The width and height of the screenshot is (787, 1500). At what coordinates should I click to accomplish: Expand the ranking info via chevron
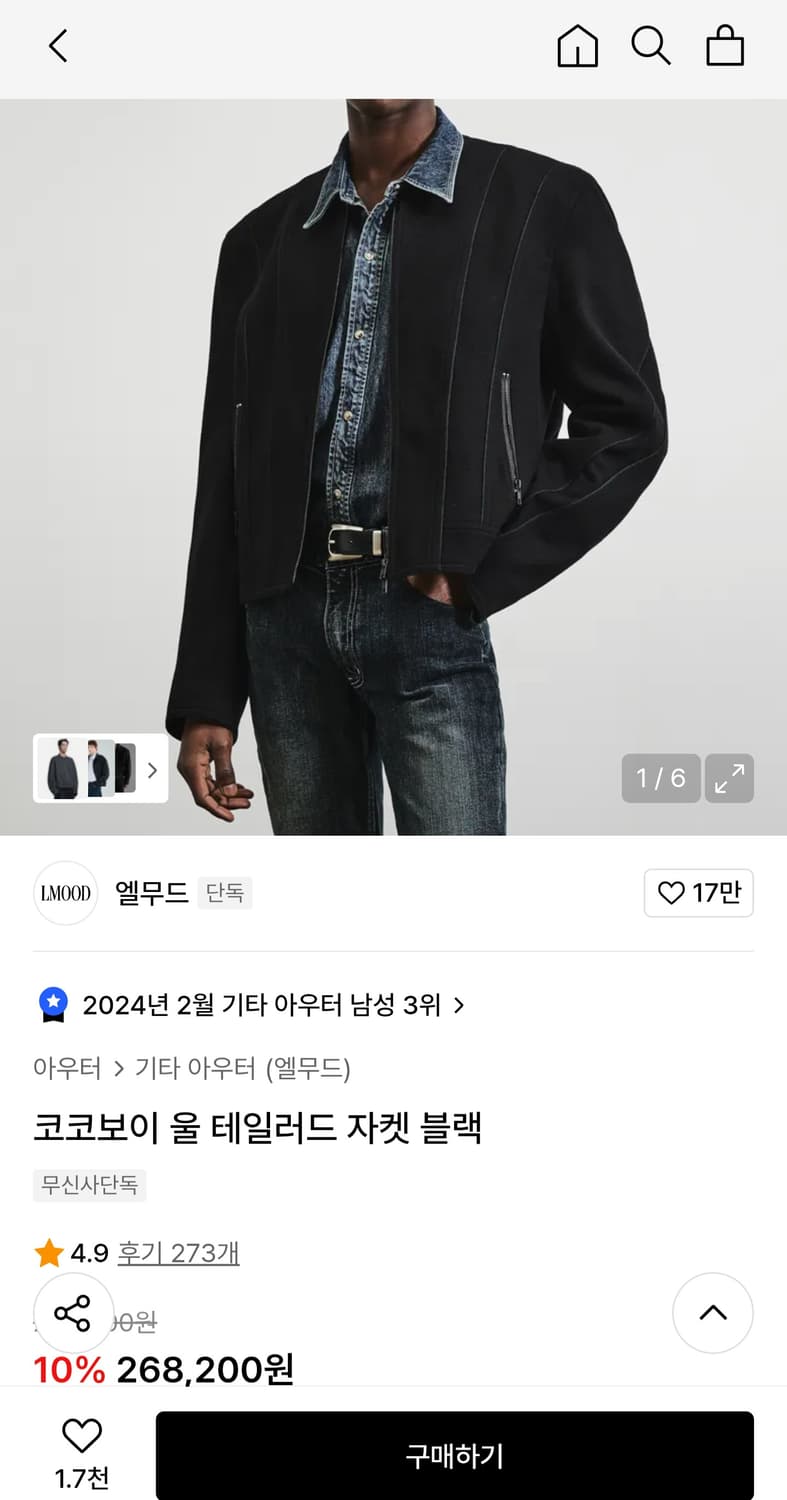459,1006
